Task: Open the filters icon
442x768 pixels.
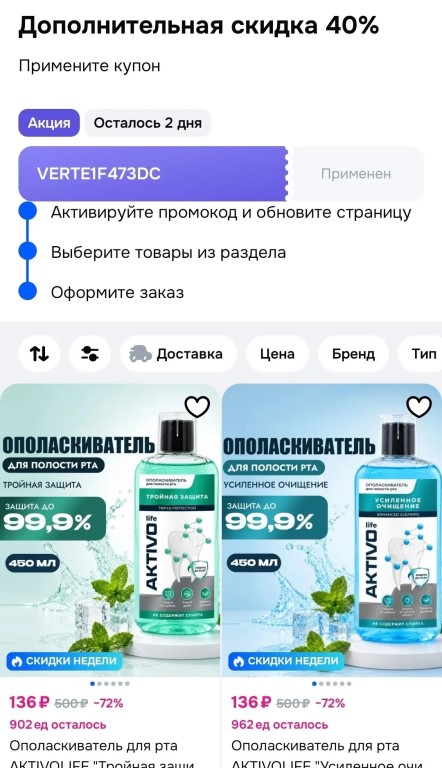Action: click(x=90, y=354)
